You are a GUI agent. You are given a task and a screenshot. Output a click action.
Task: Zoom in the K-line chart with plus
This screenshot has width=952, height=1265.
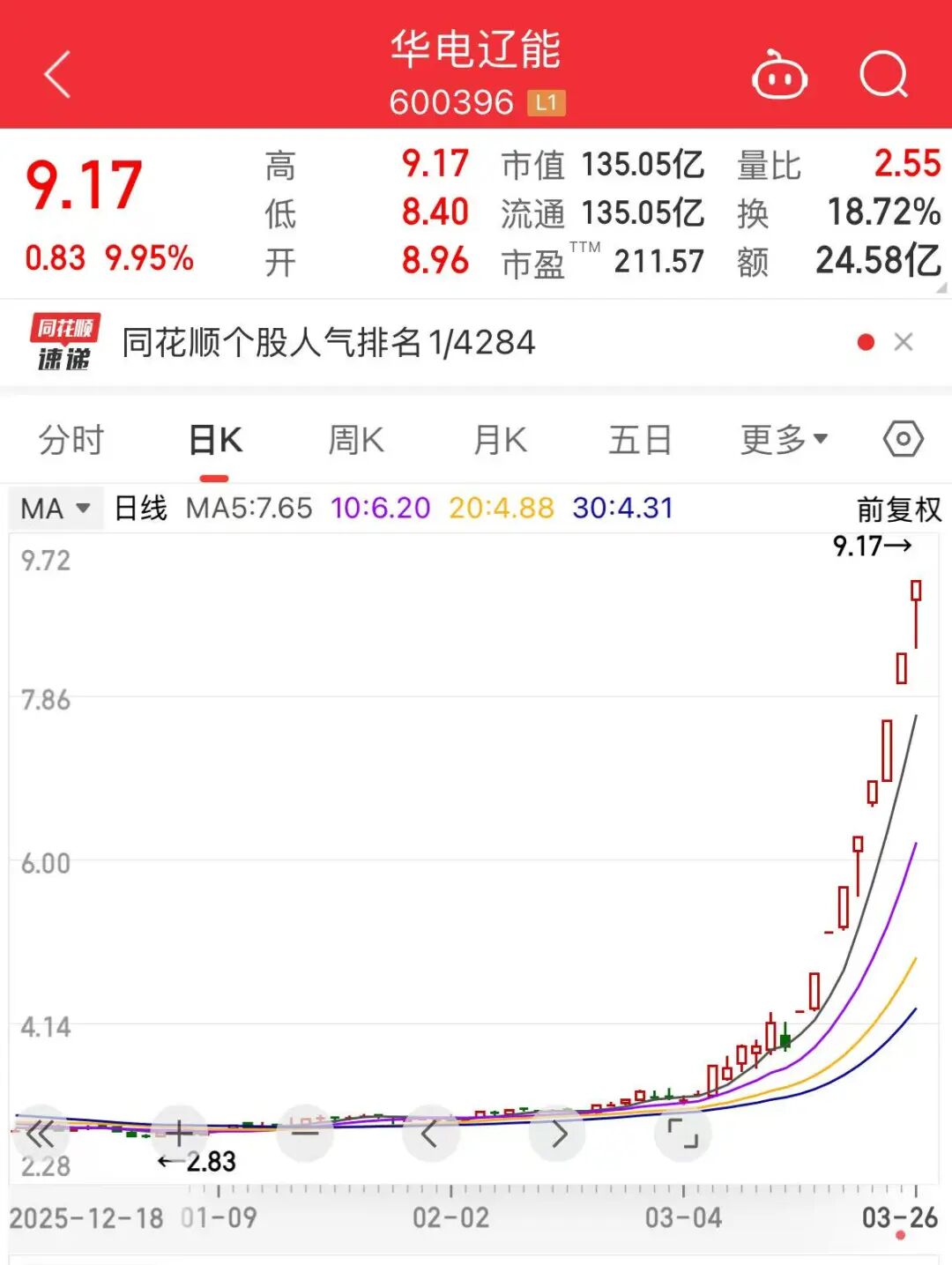click(x=179, y=1133)
